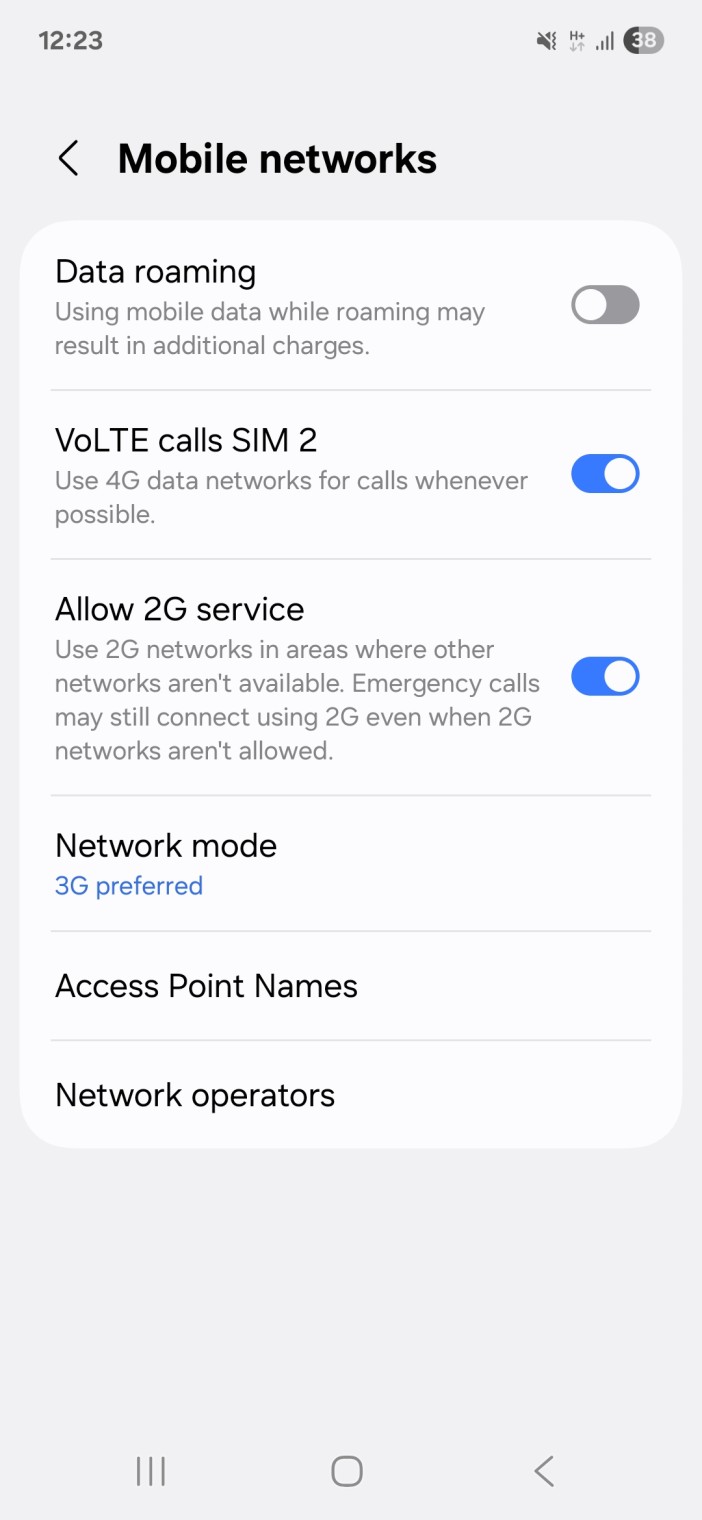Turn off VoLTE calls SIM 2
Viewport: 702px width, 1520px height.
point(604,474)
